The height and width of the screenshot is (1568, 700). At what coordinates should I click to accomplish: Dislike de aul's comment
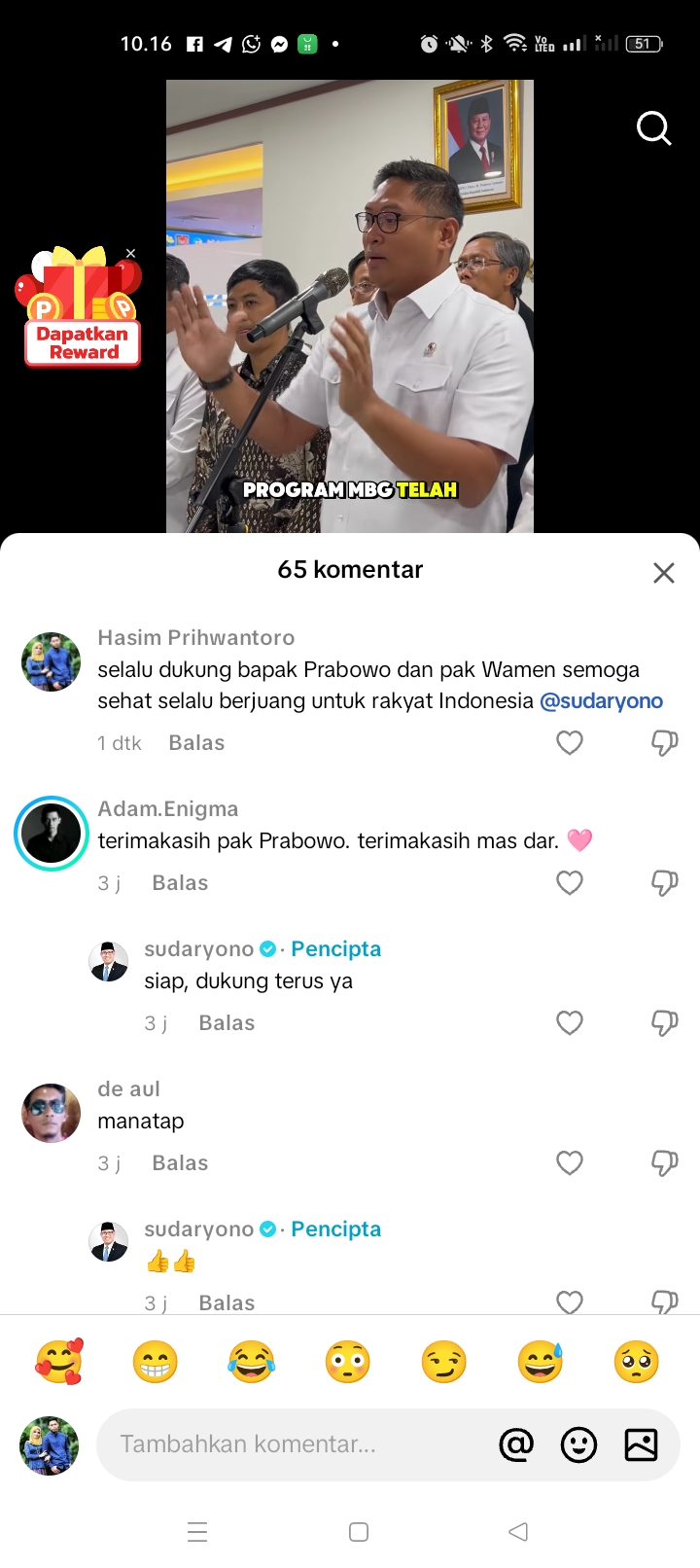[x=664, y=1163]
